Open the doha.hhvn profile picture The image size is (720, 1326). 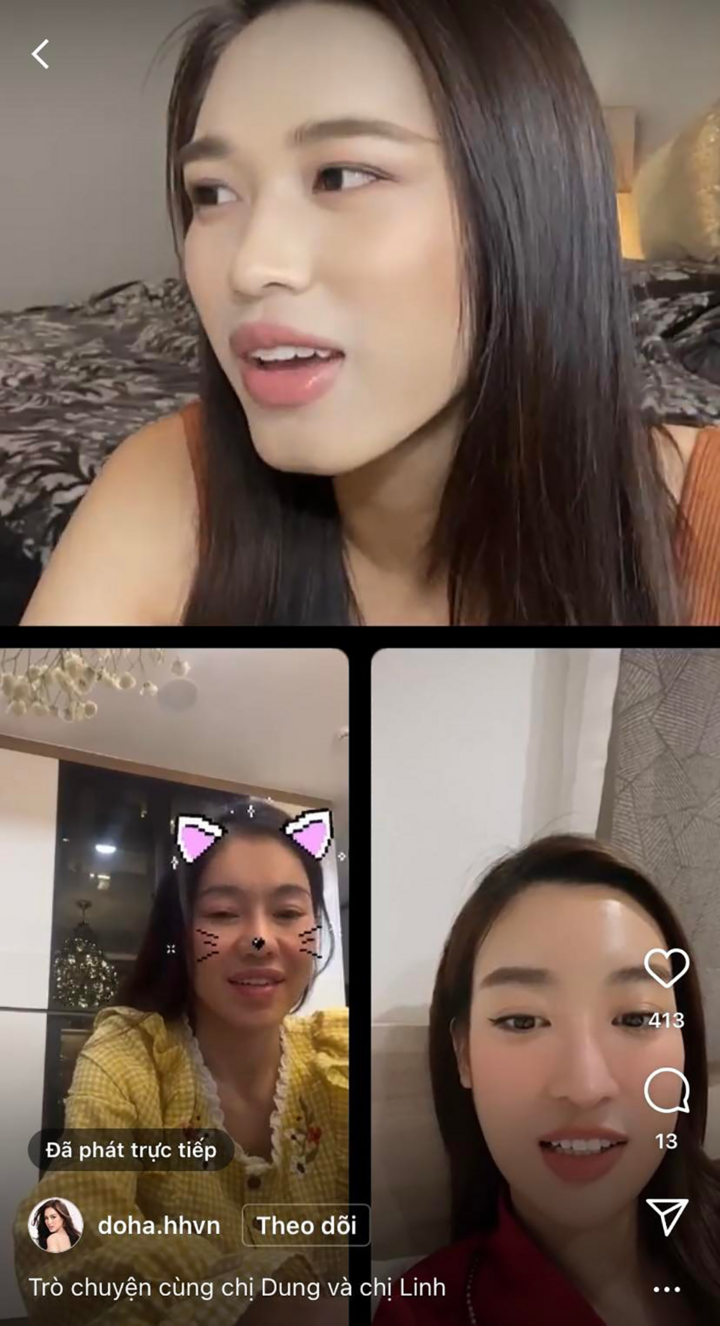click(x=55, y=1225)
